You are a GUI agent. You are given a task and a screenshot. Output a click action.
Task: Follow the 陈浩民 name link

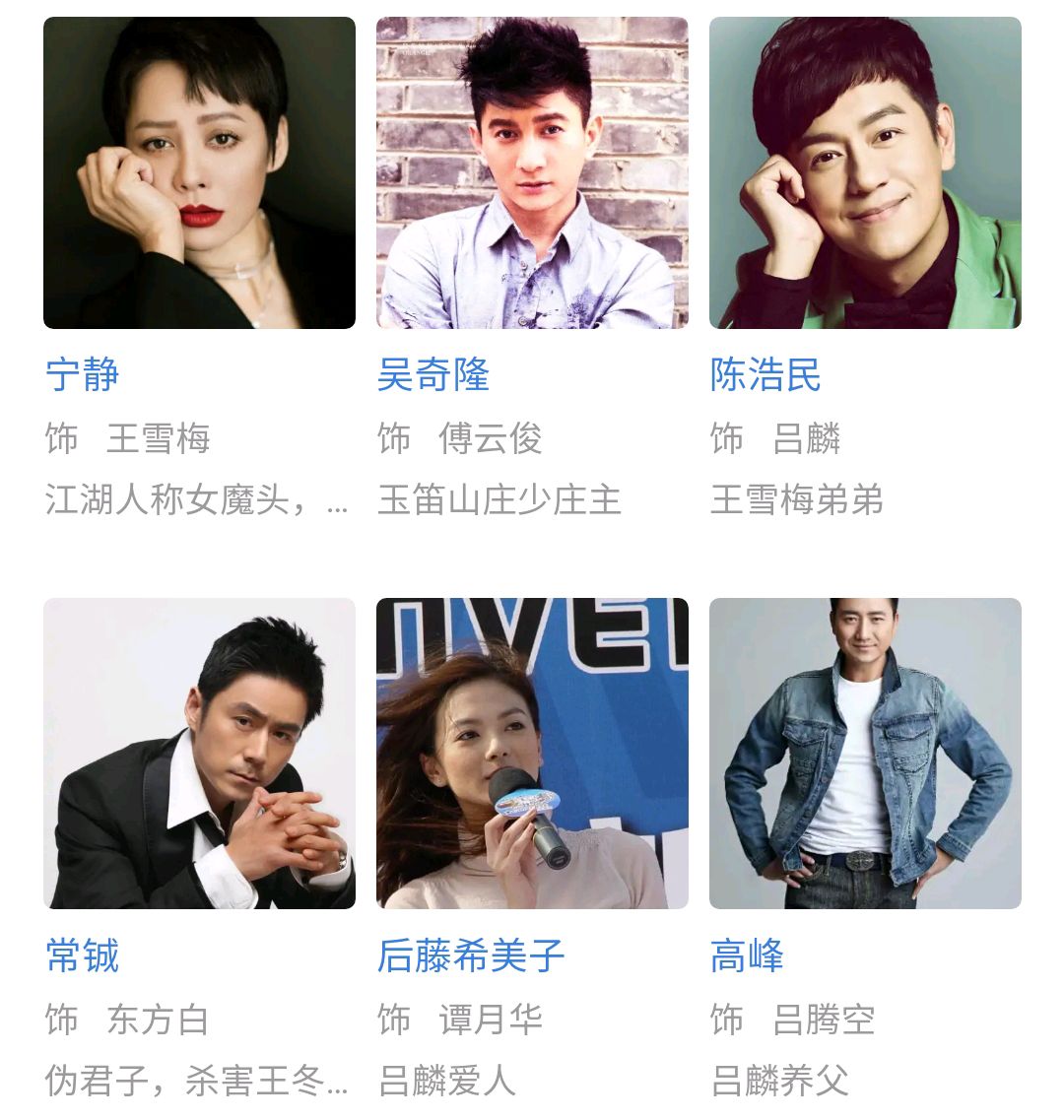coord(765,375)
